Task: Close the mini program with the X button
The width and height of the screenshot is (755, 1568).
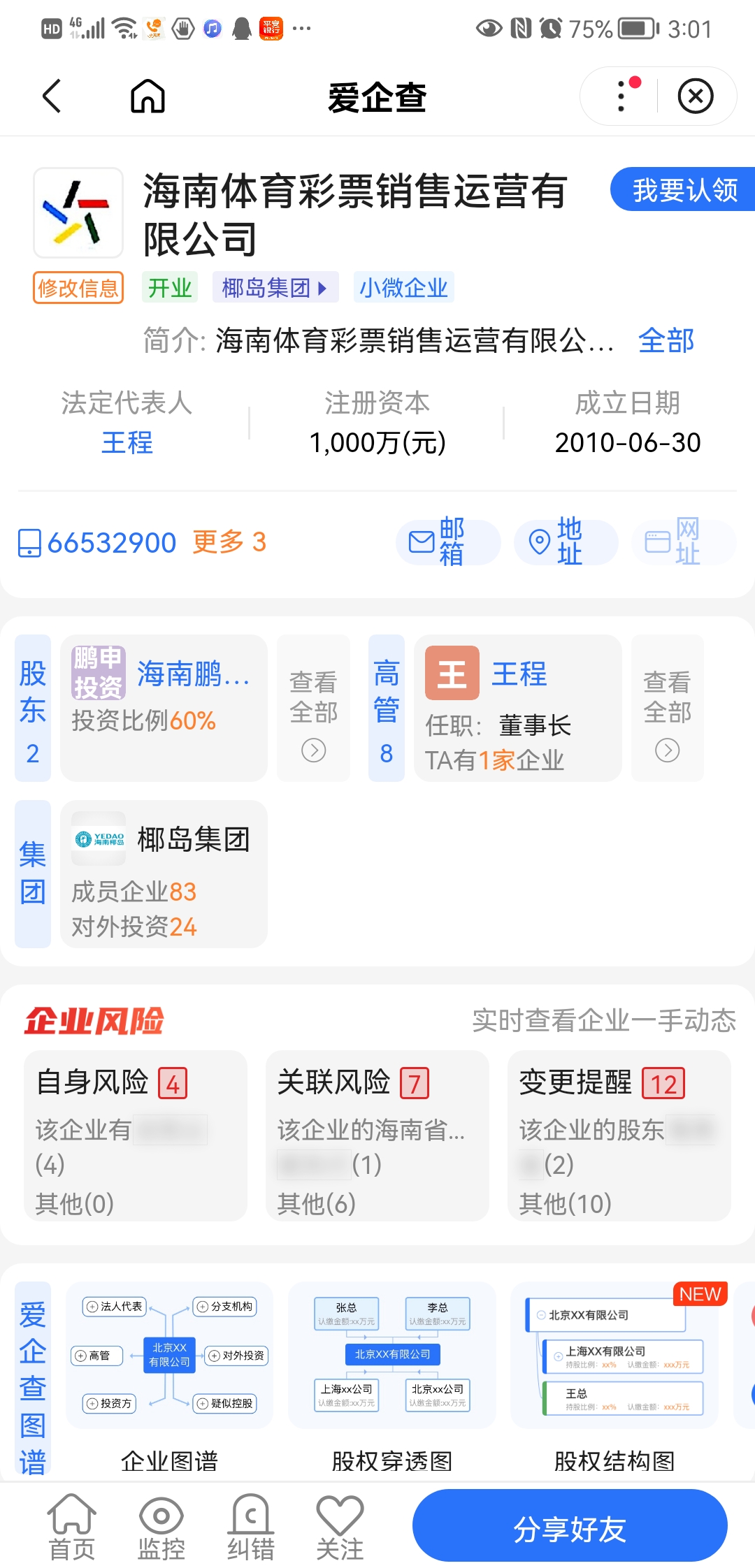Action: click(696, 96)
